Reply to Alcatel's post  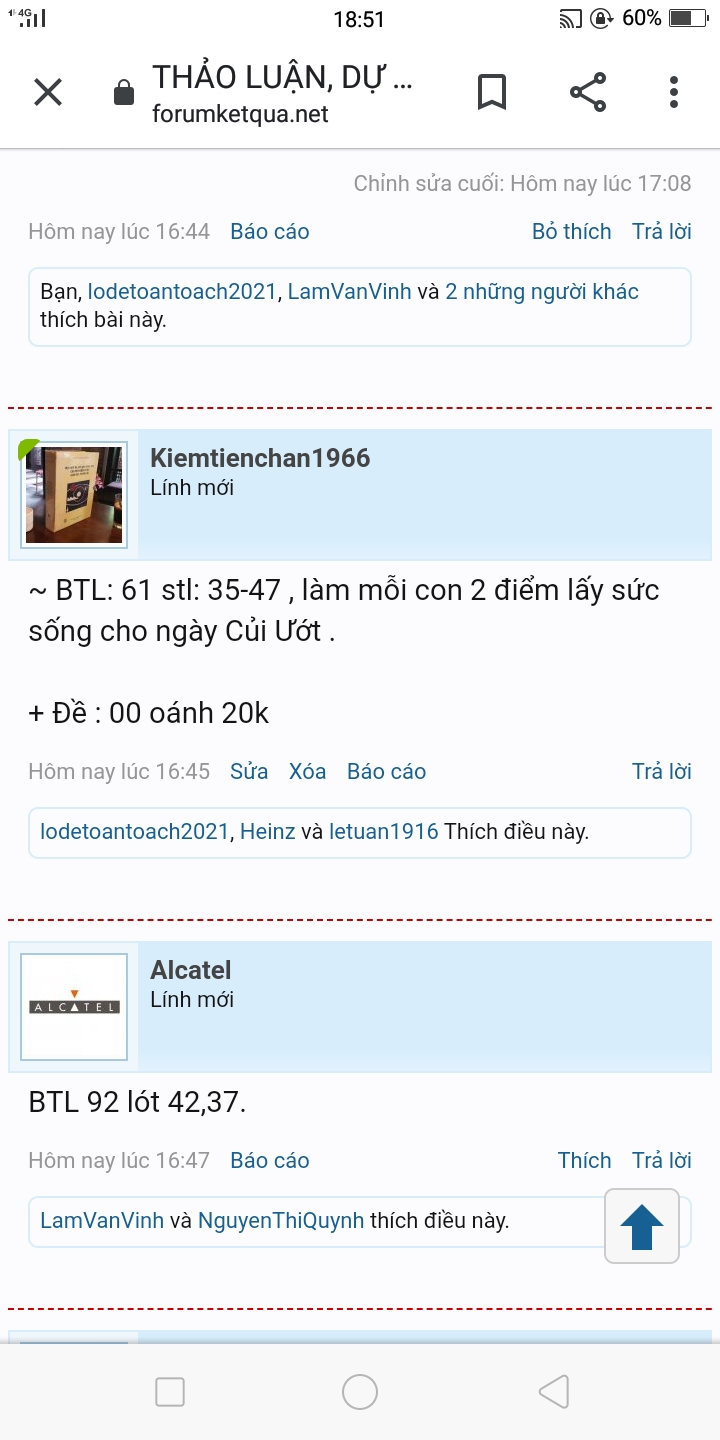click(x=662, y=1160)
